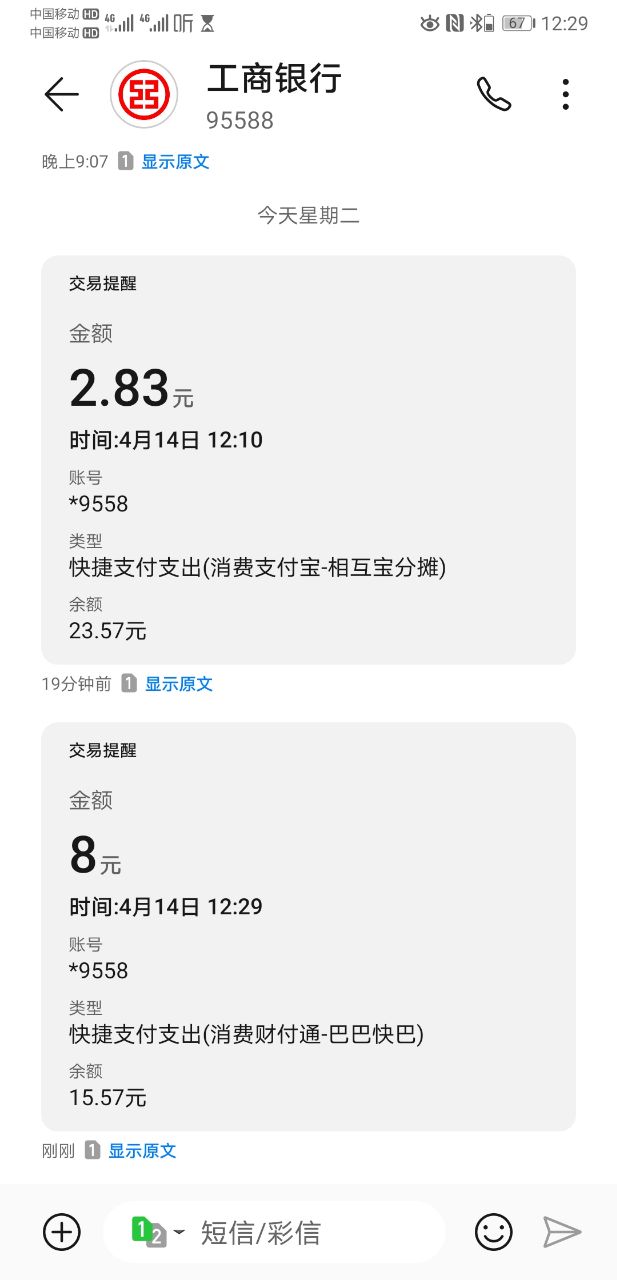The height and width of the screenshot is (1280, 617).
Task: Send the message with the arrow icon
Action: [562, 1232]
